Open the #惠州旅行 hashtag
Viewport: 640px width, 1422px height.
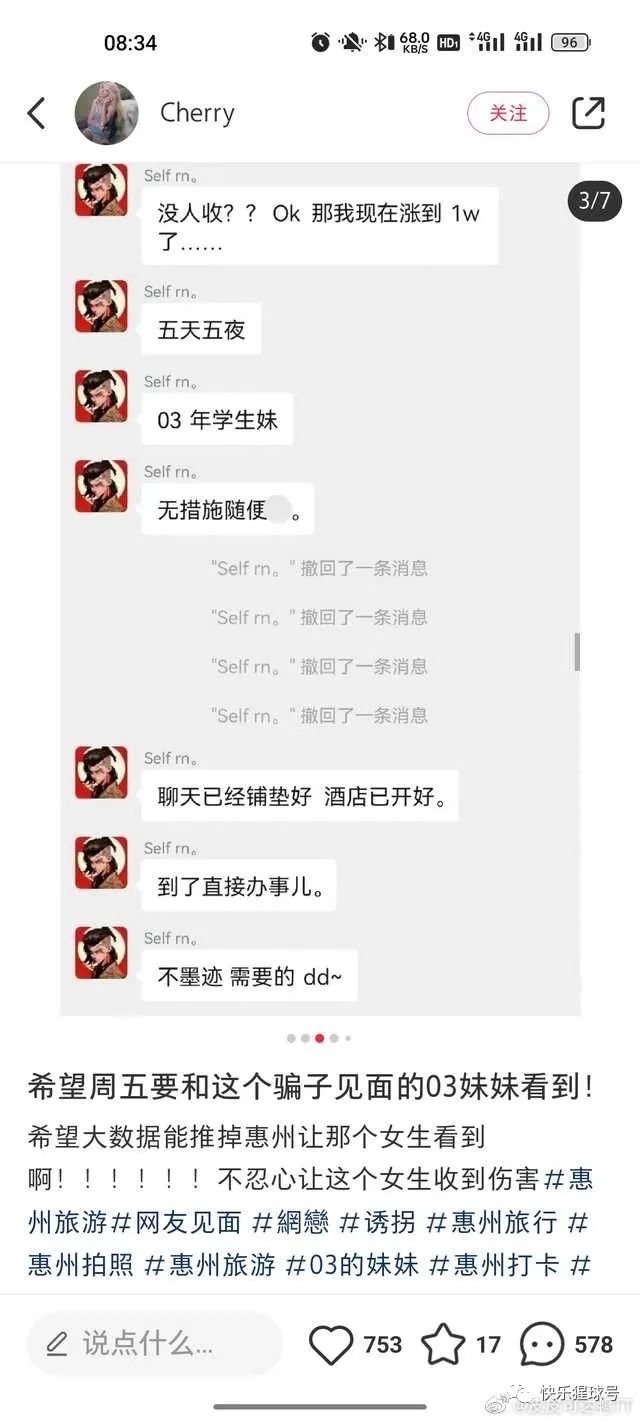pyautogui.click(x=492, y=1222)
